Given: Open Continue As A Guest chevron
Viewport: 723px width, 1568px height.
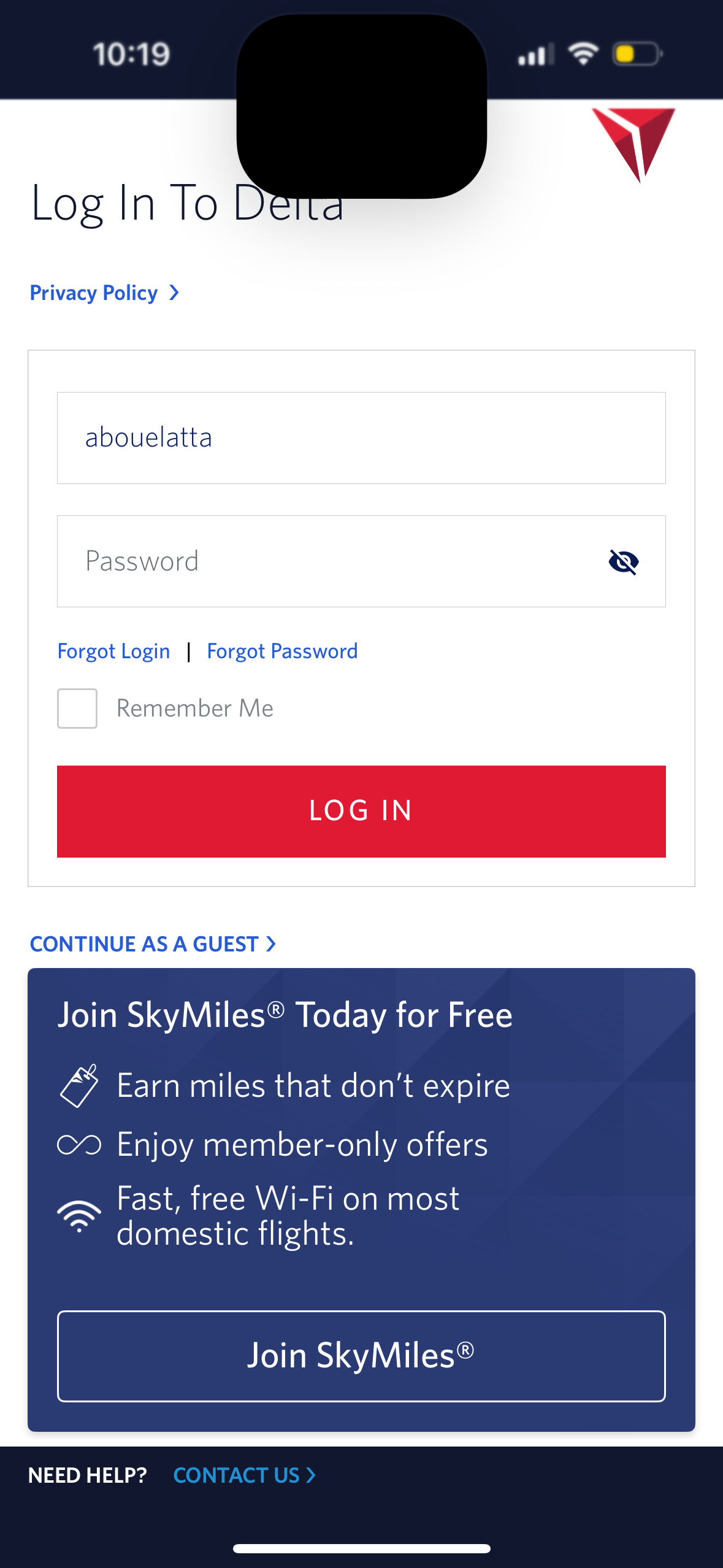Looking at the screenshot, I should point(270,944).
